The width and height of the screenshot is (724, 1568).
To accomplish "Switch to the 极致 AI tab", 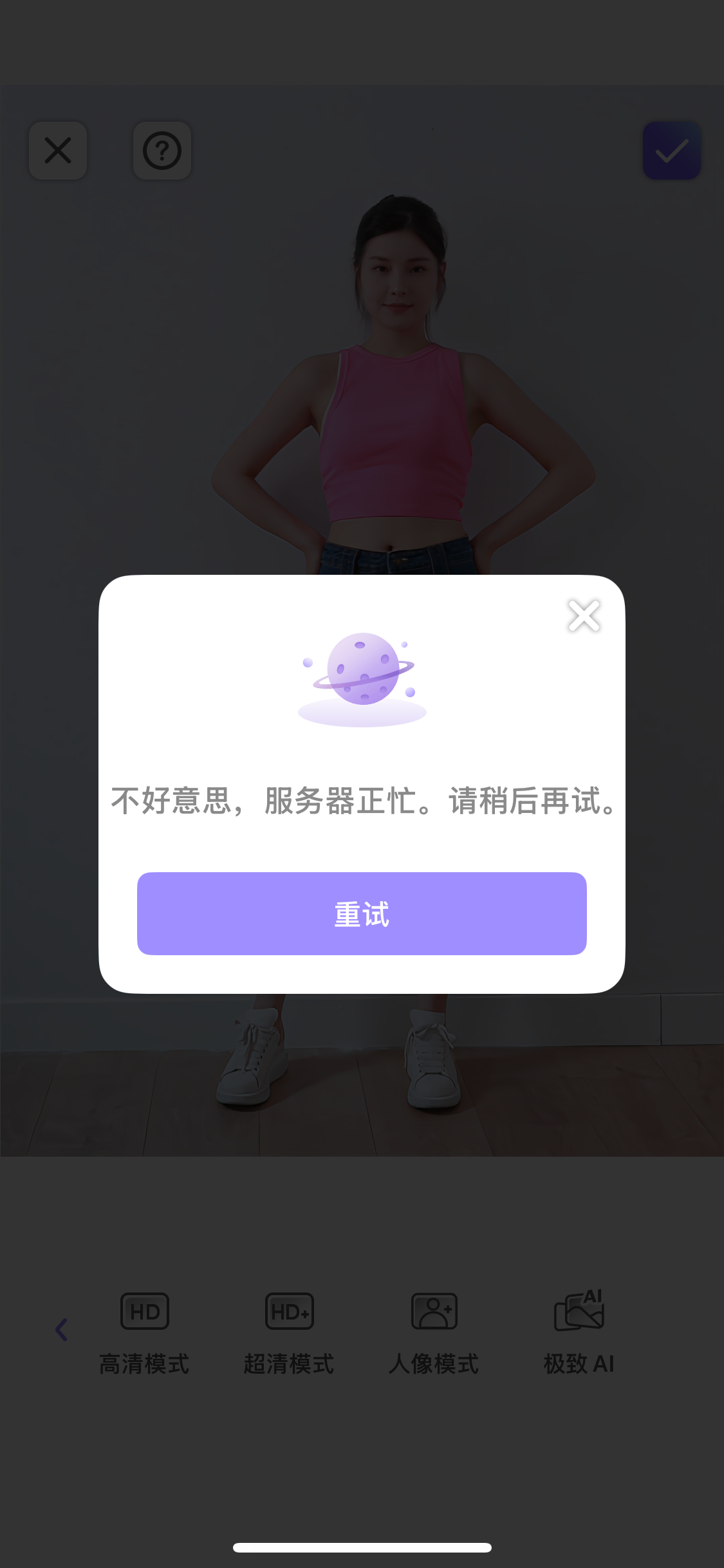I will tap(579, 1361).
